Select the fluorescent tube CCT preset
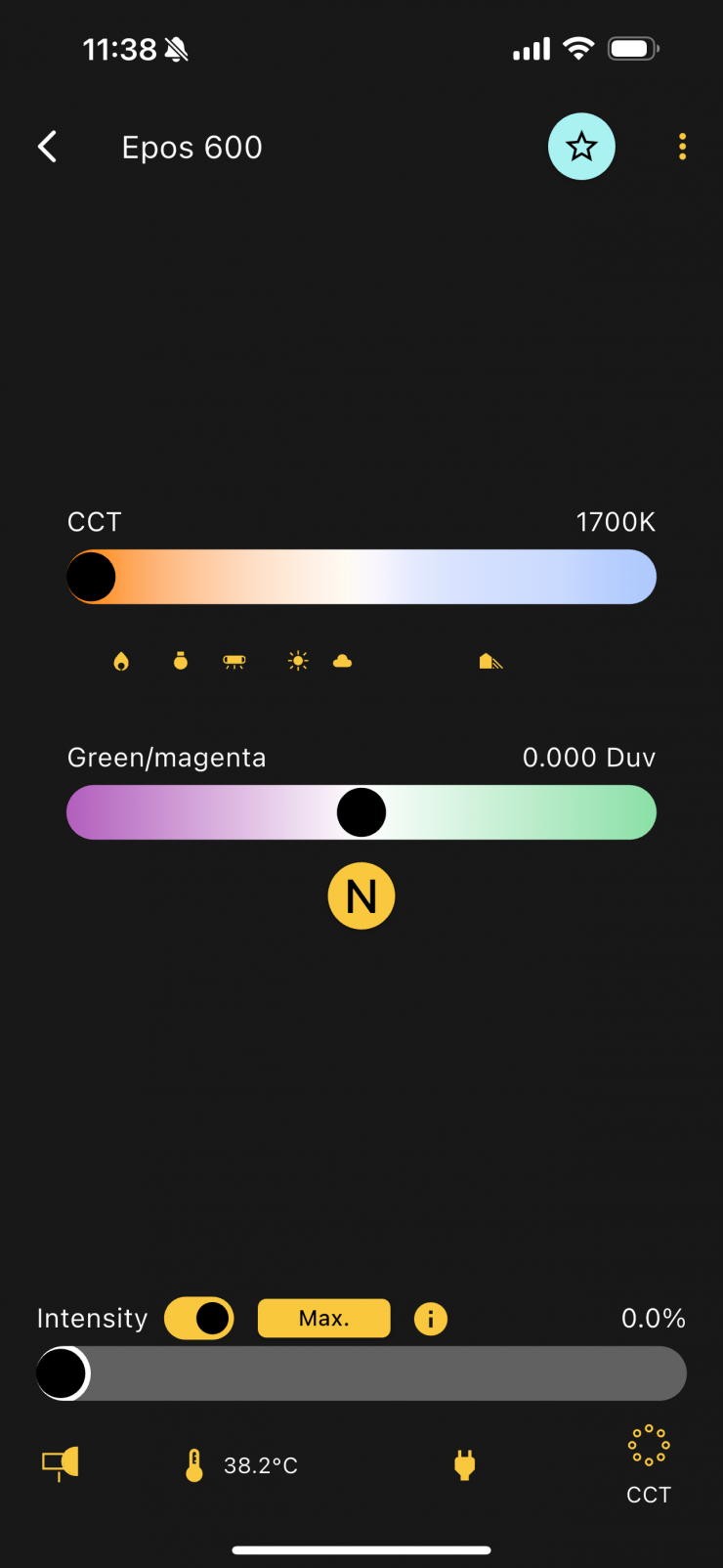Image resolution: width=723 pixels, height=1568 pixels. [234, 661]
